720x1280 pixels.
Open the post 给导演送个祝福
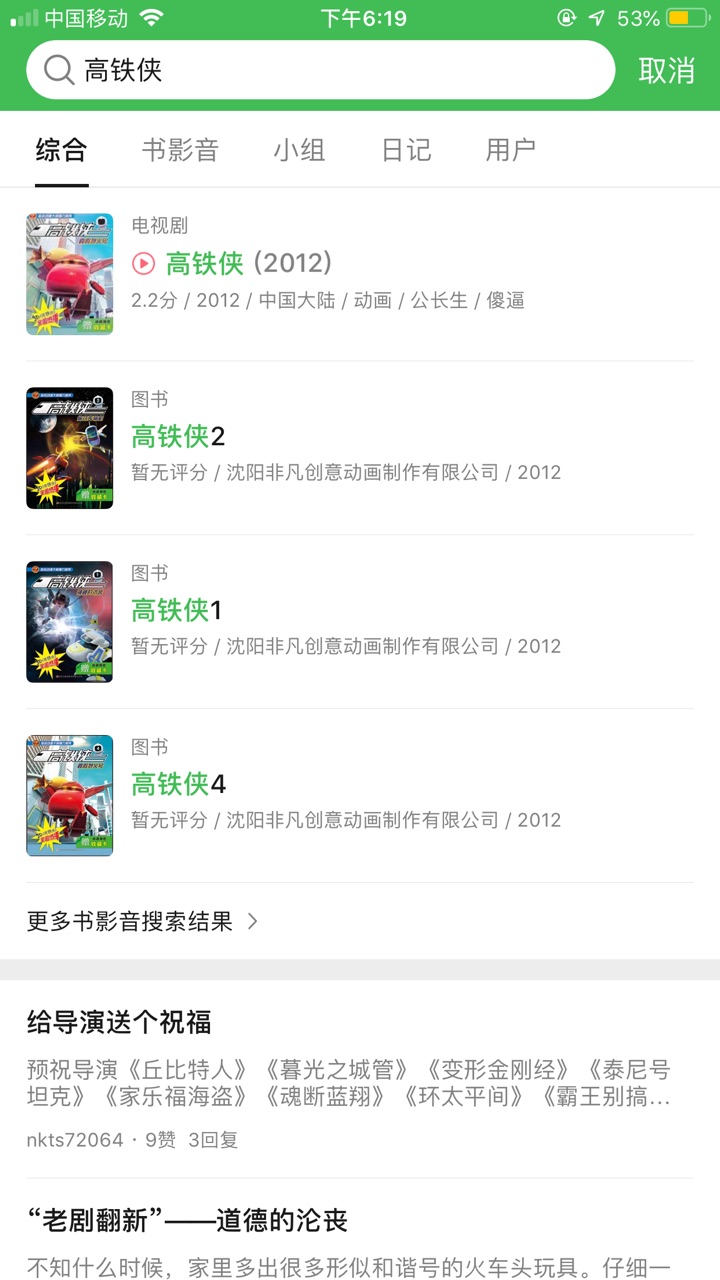pyautogui.click(x=119, y=1022)
